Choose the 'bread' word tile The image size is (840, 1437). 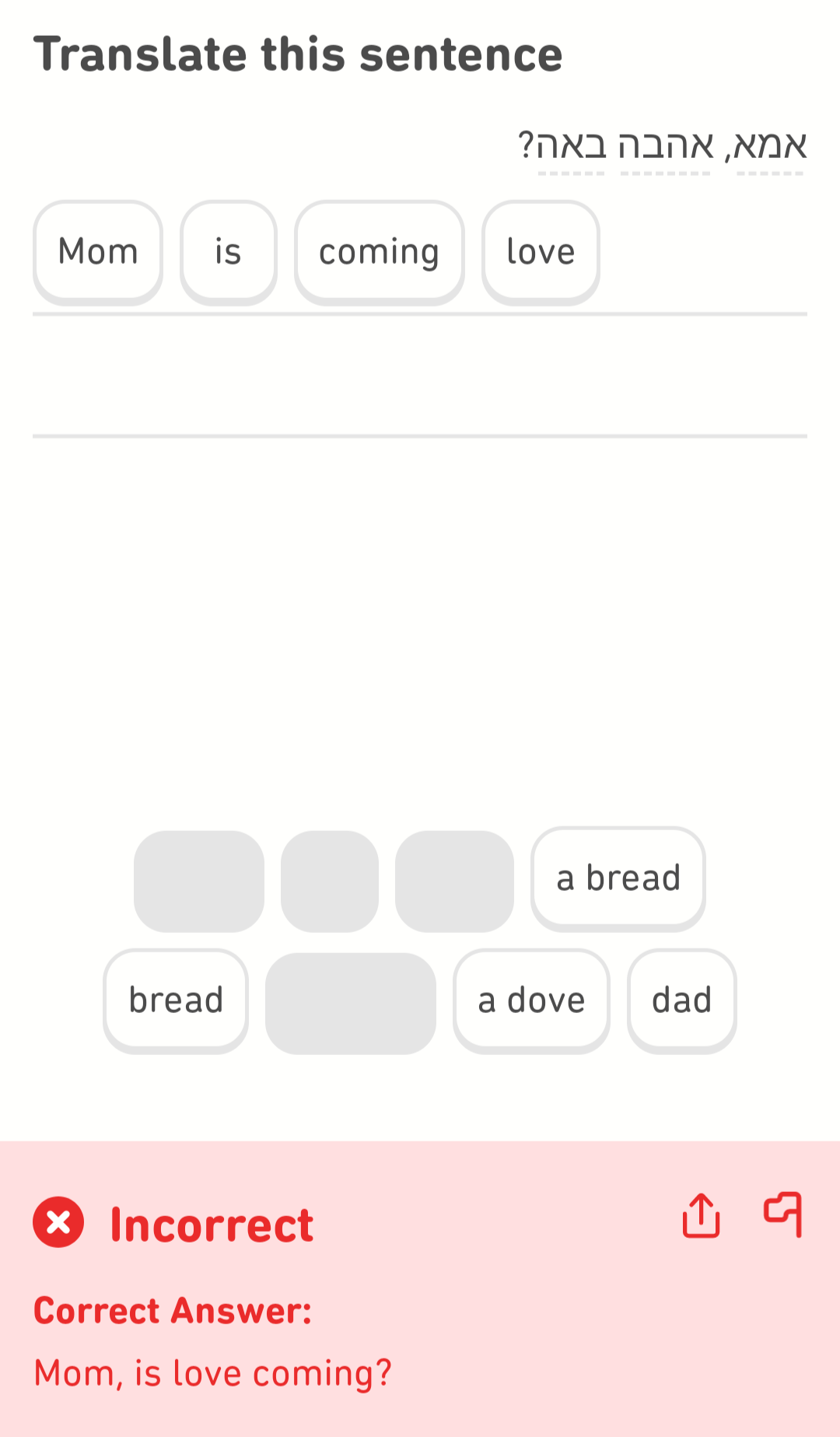[176, 1001]
